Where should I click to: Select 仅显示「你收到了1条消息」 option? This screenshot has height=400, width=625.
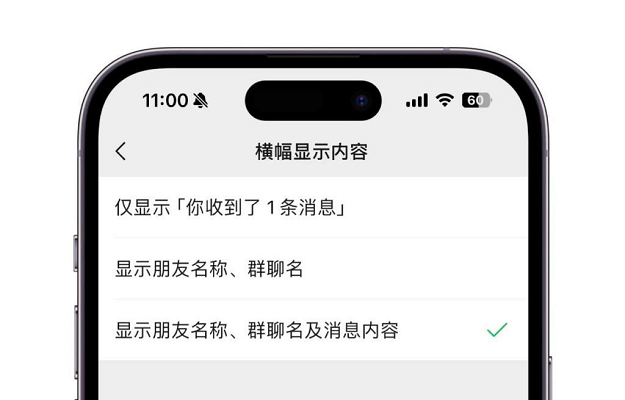pos(230,208)
